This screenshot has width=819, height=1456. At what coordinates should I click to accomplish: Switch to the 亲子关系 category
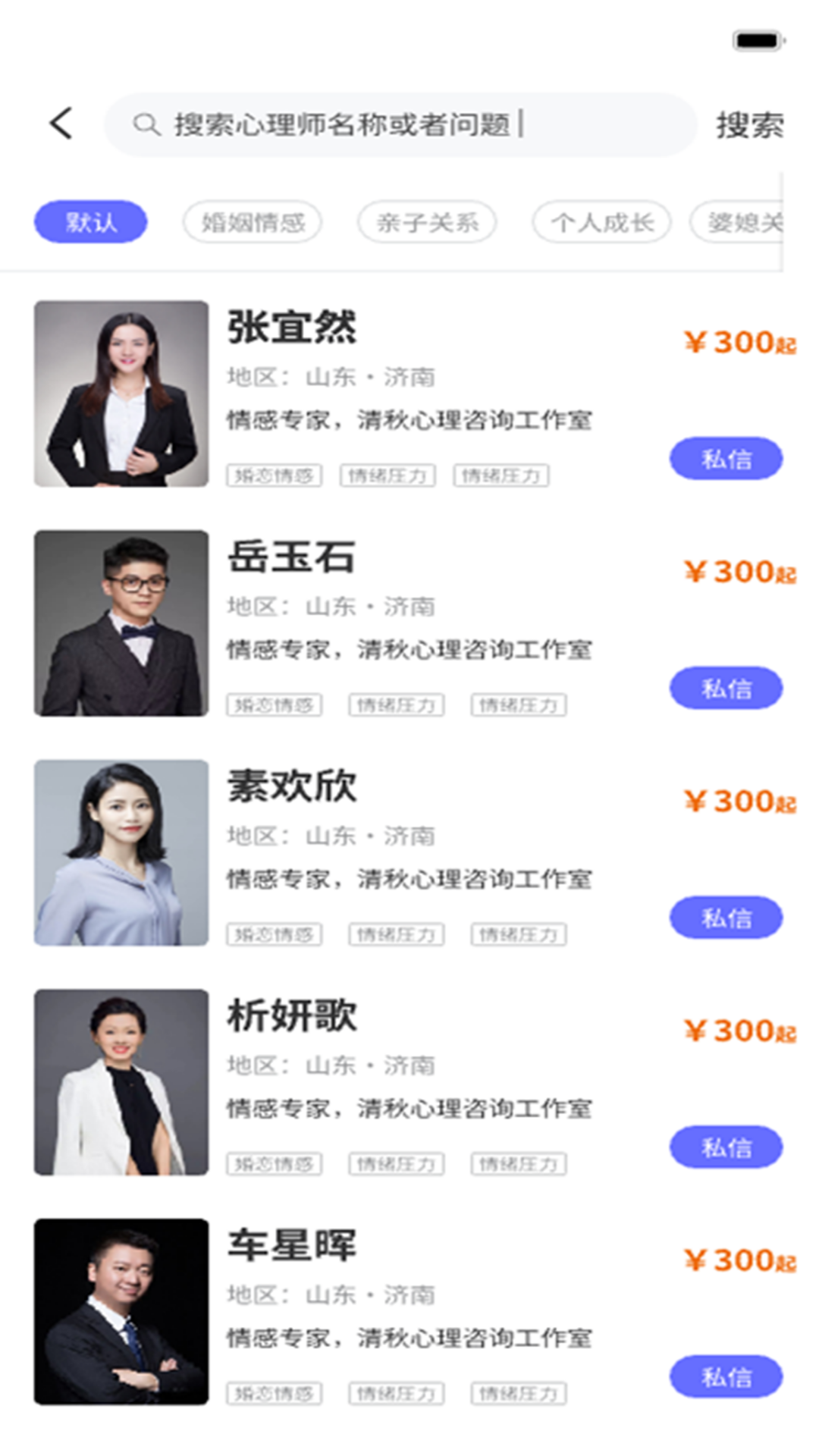click(427, 222)
